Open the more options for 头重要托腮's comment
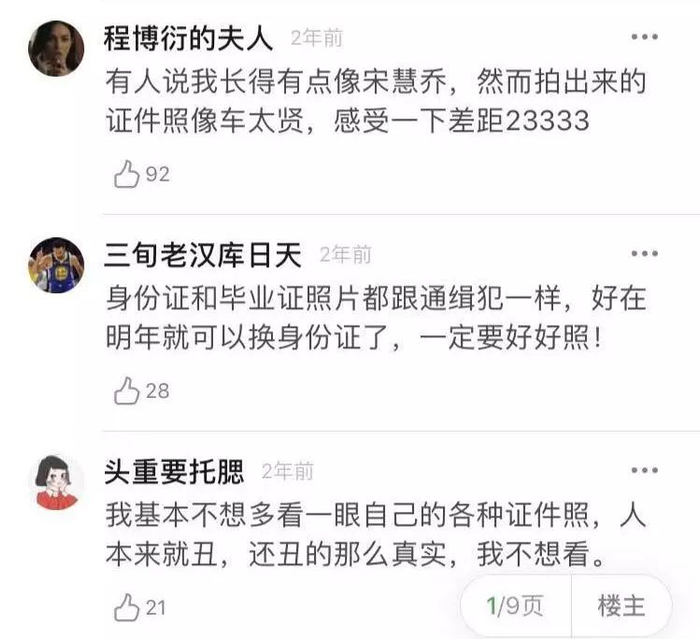Image resolution: width=700 pixels, height=639 pixels. (x=644, y=470)
